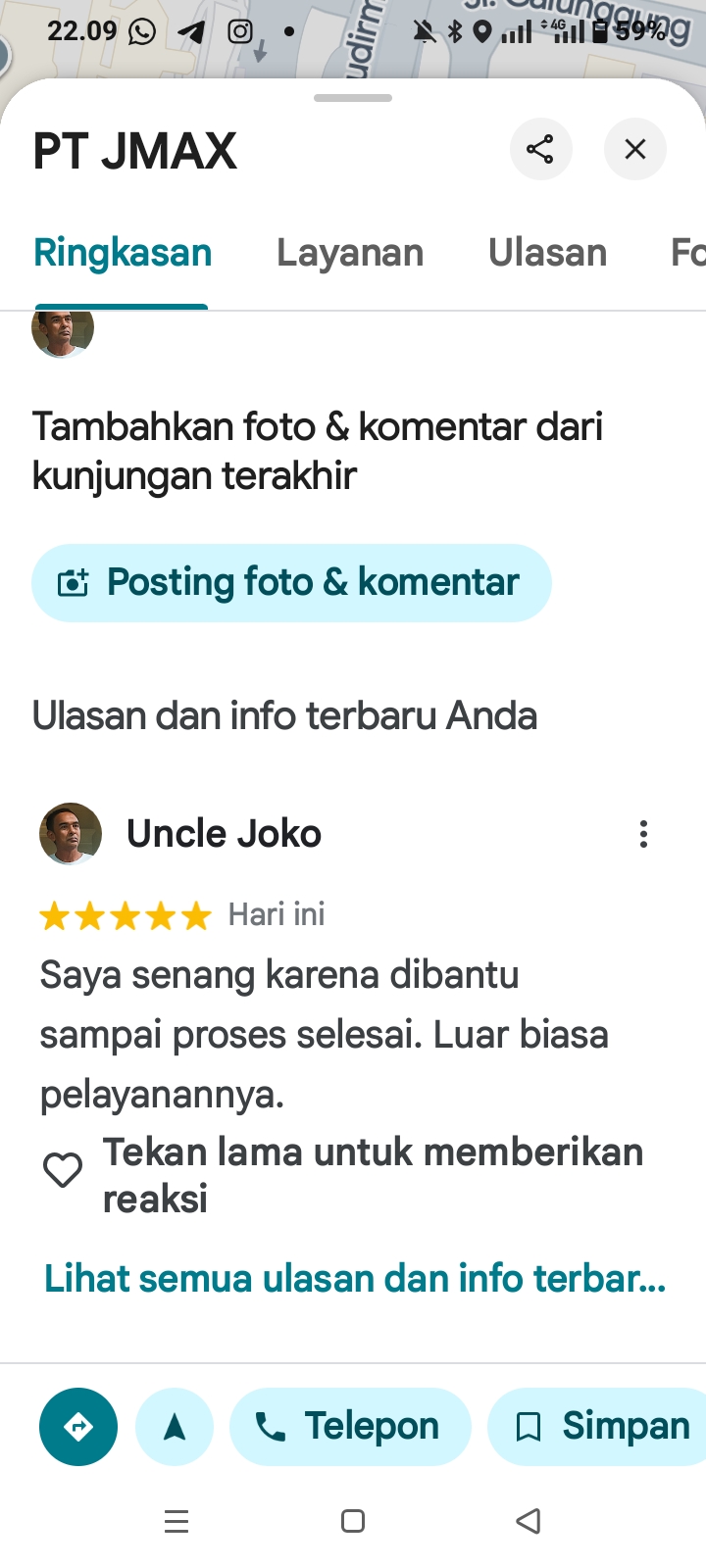This screenshot has height=1568, width=706.
Task: Share the PT JMAX place
Action: pyautogui.click(x=540, y=149)
